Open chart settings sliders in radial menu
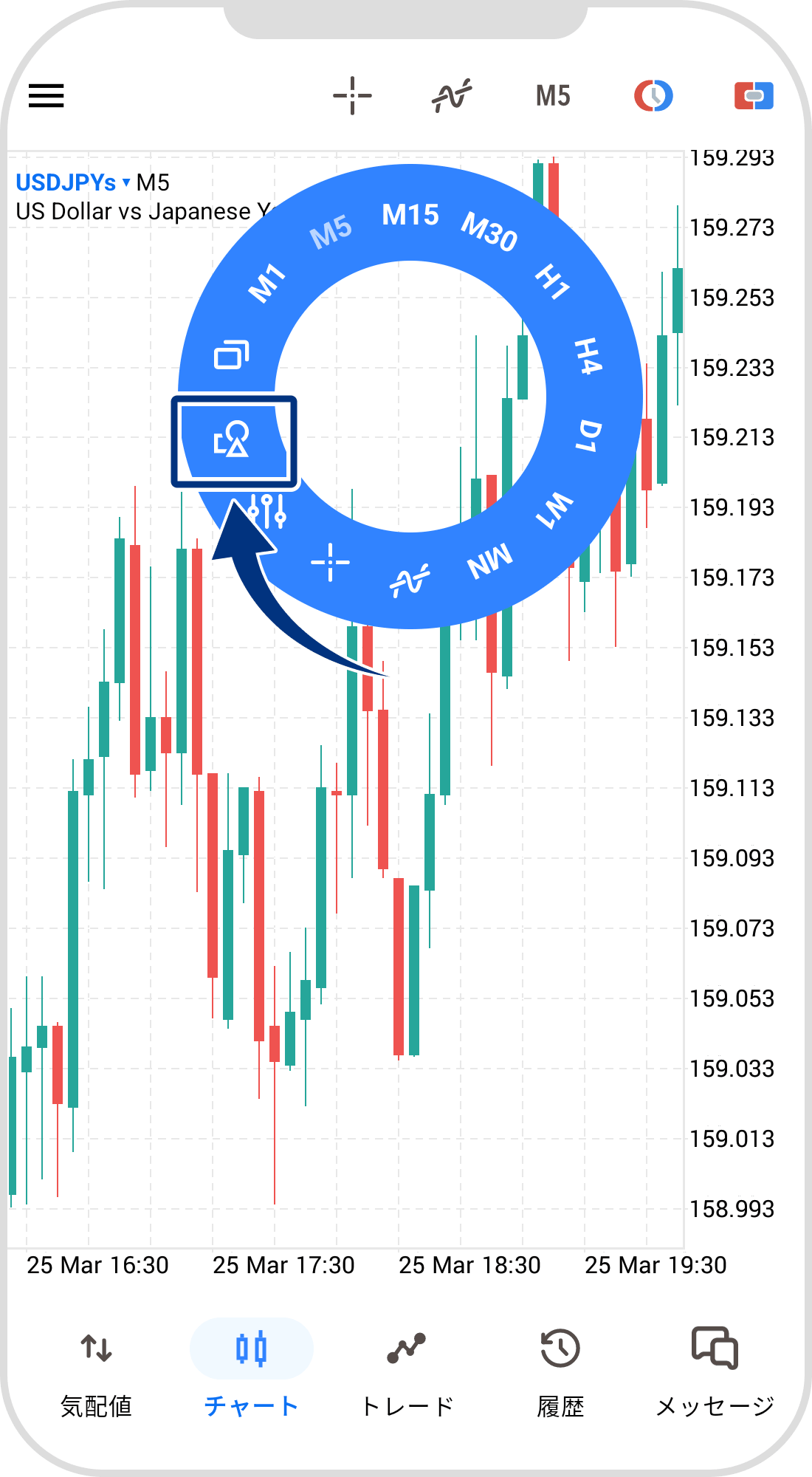The image size is (812, 1477). tap(267, 511)
